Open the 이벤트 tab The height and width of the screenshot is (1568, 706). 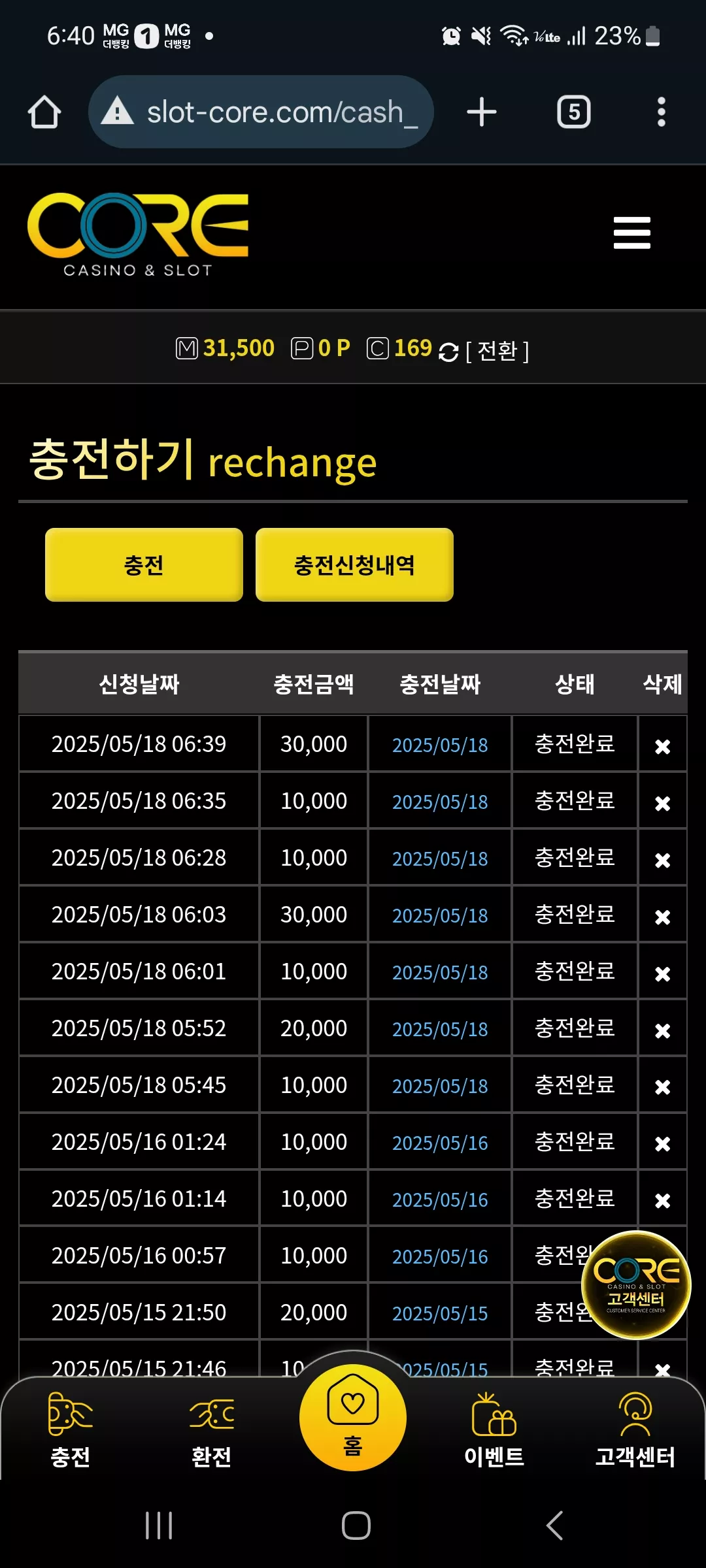(x=494, y=1431)
